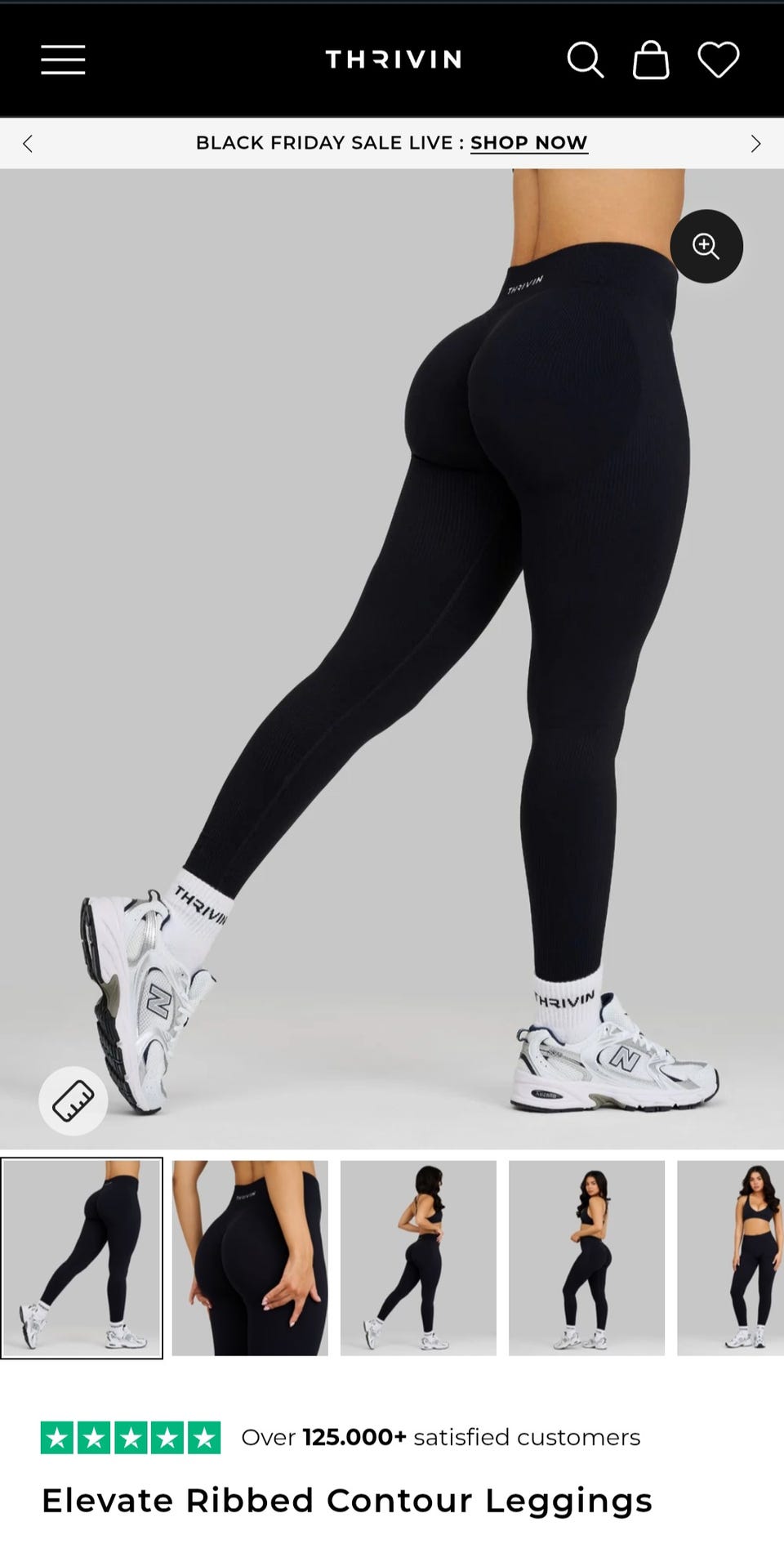Select the fourth thumbnail of model standing sideways
The height and width of the screenshot is (1553, 784).
[x=586, y=1258]
